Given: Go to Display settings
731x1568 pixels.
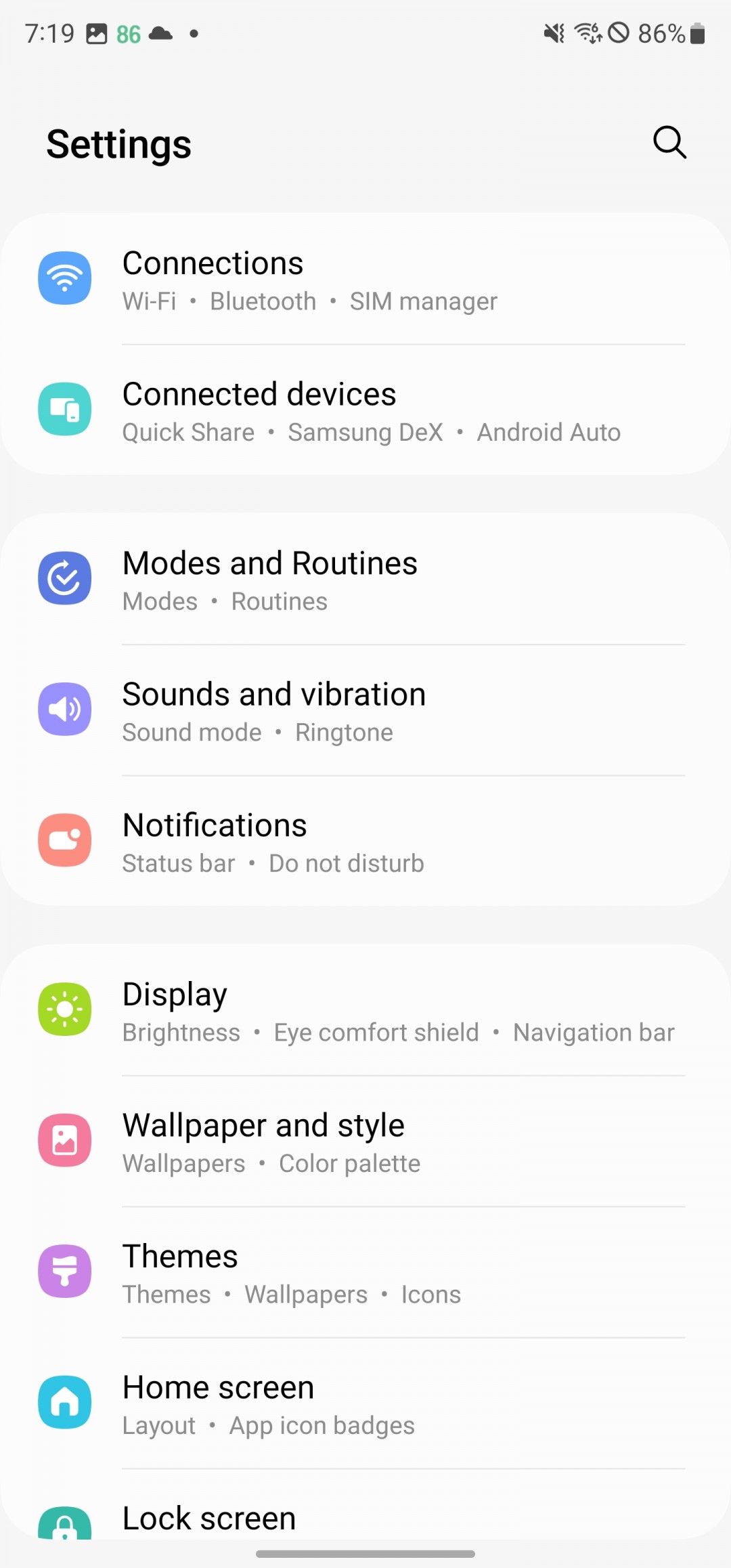Looking at the screenshot, I should pyautogui.click(x=365, y=1011).
